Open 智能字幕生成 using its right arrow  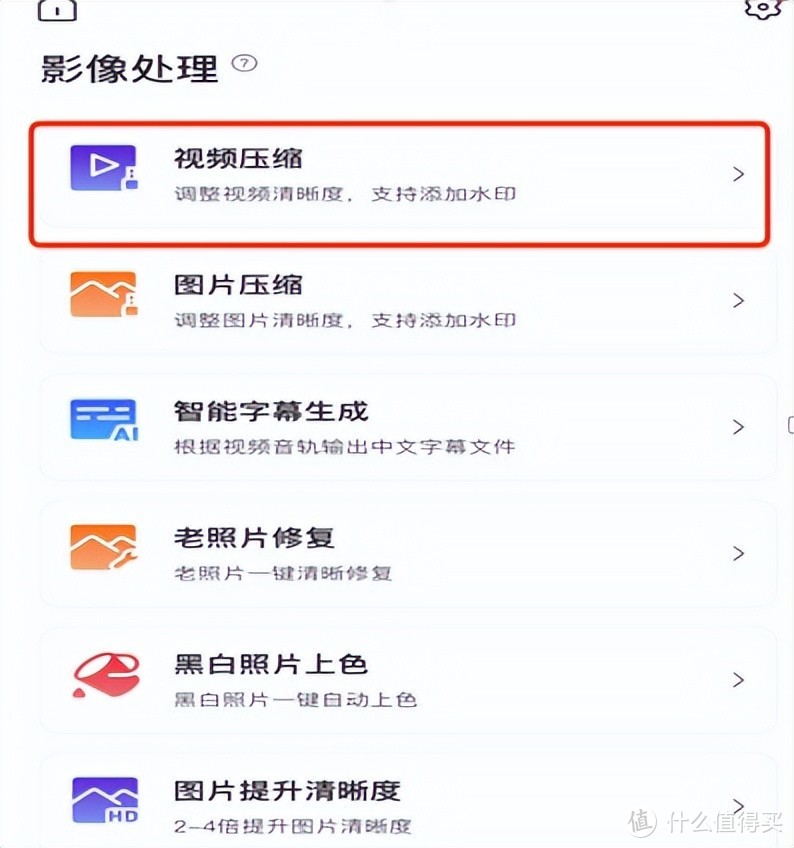pyautogui.click(x=738, y=427)
